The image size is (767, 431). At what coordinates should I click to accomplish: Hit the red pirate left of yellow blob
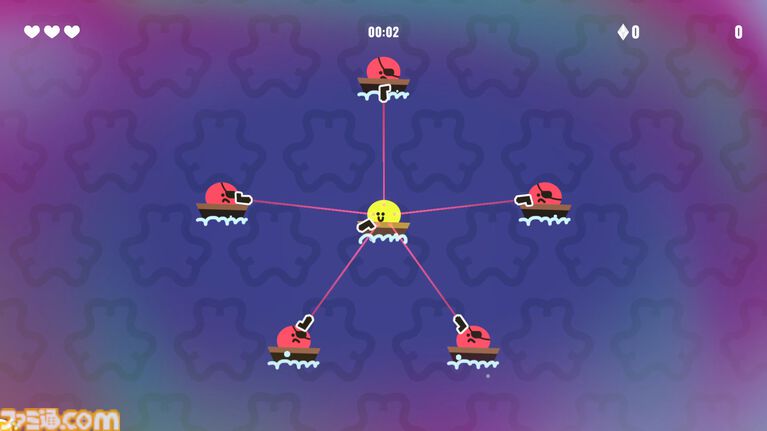(220, 194)
